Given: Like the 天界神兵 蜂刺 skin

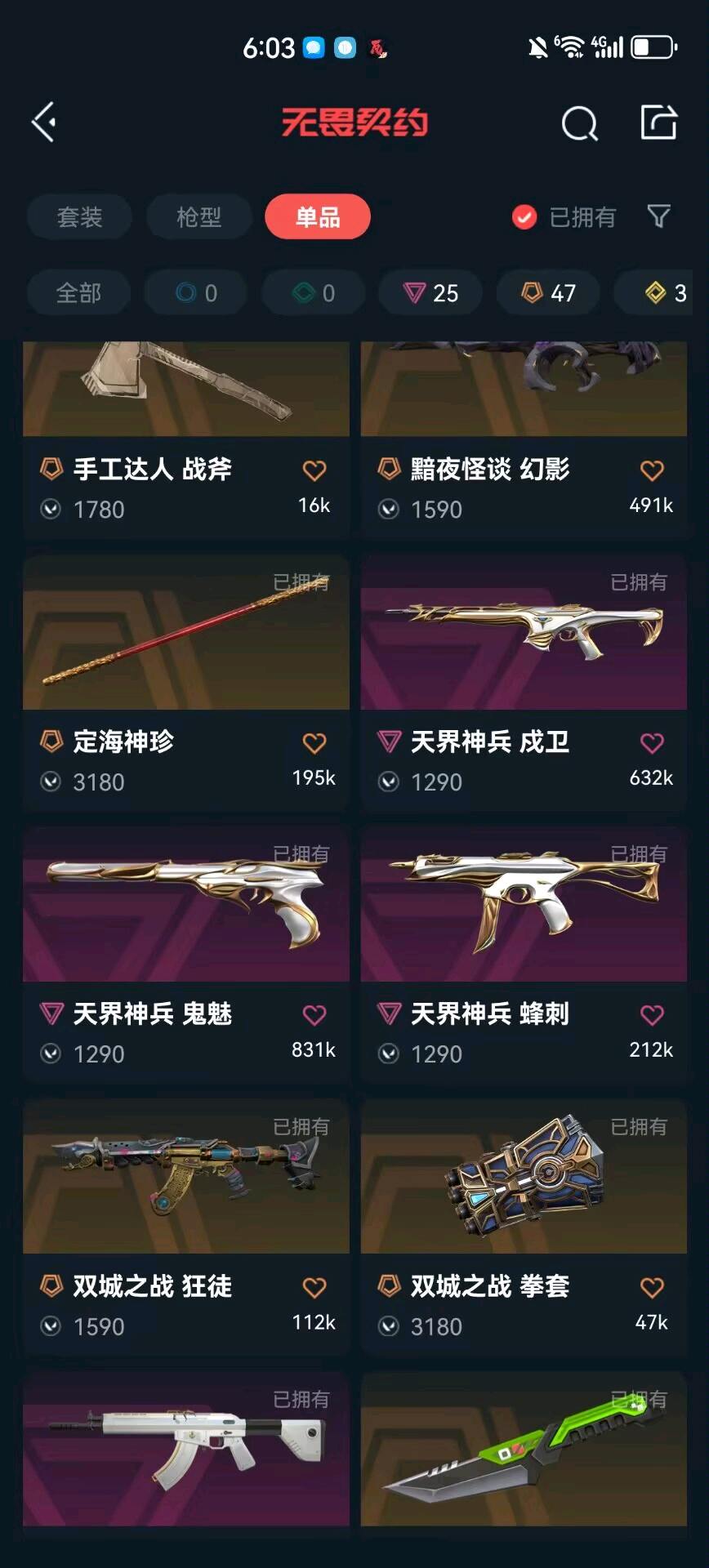Looking at the screenshot, I should 651,1015.
